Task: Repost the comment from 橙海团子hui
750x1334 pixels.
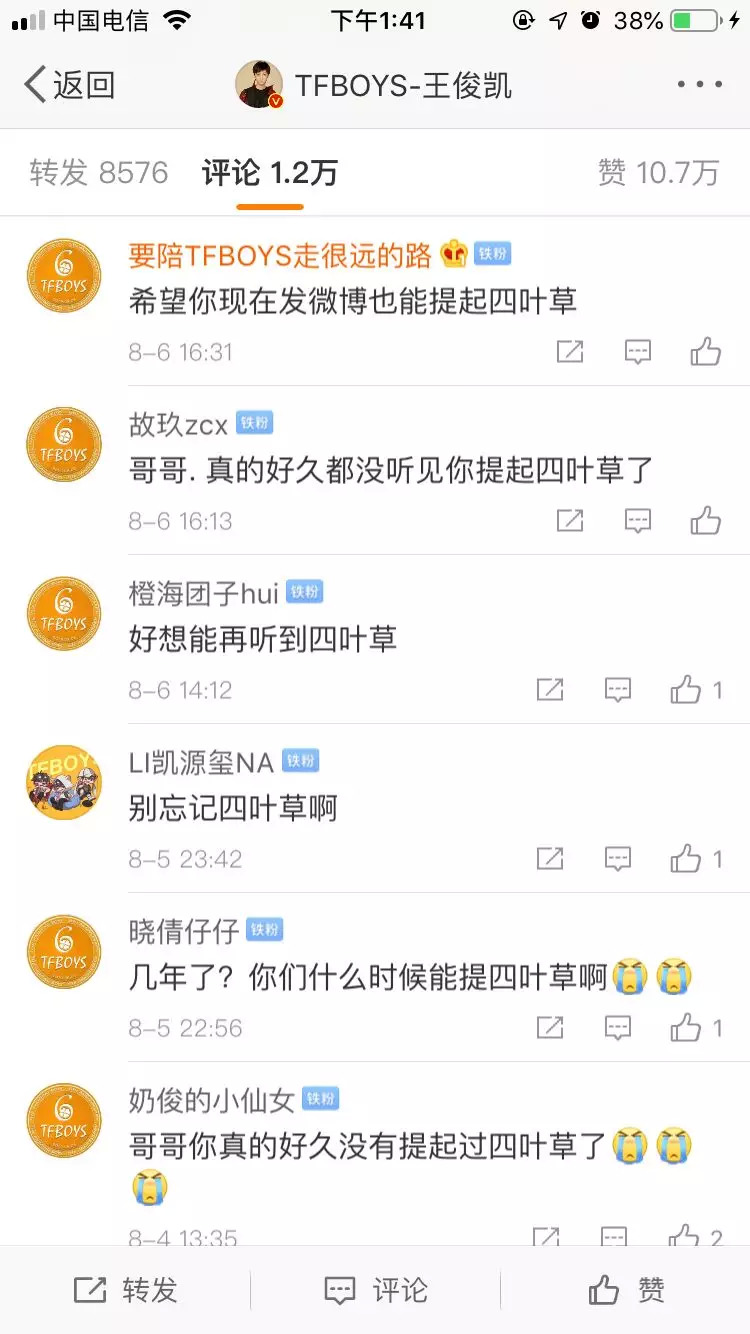Action: click(550, 689)
